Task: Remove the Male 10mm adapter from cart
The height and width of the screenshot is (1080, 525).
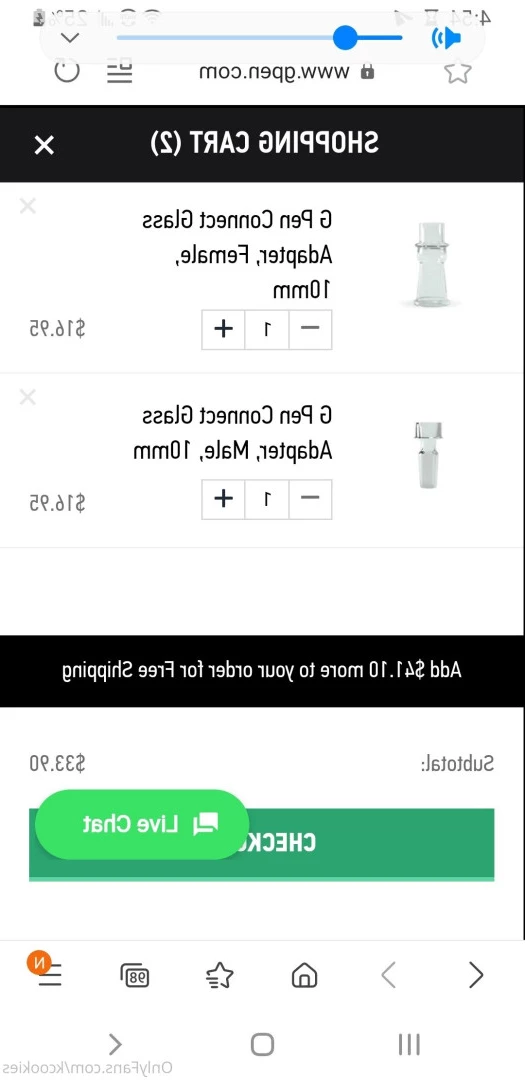Action: point(28,397)
